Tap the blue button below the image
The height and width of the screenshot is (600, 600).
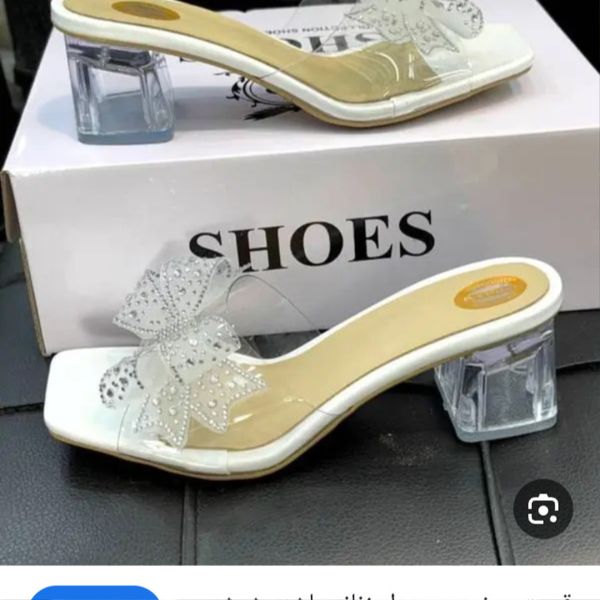tap(95, 593)
